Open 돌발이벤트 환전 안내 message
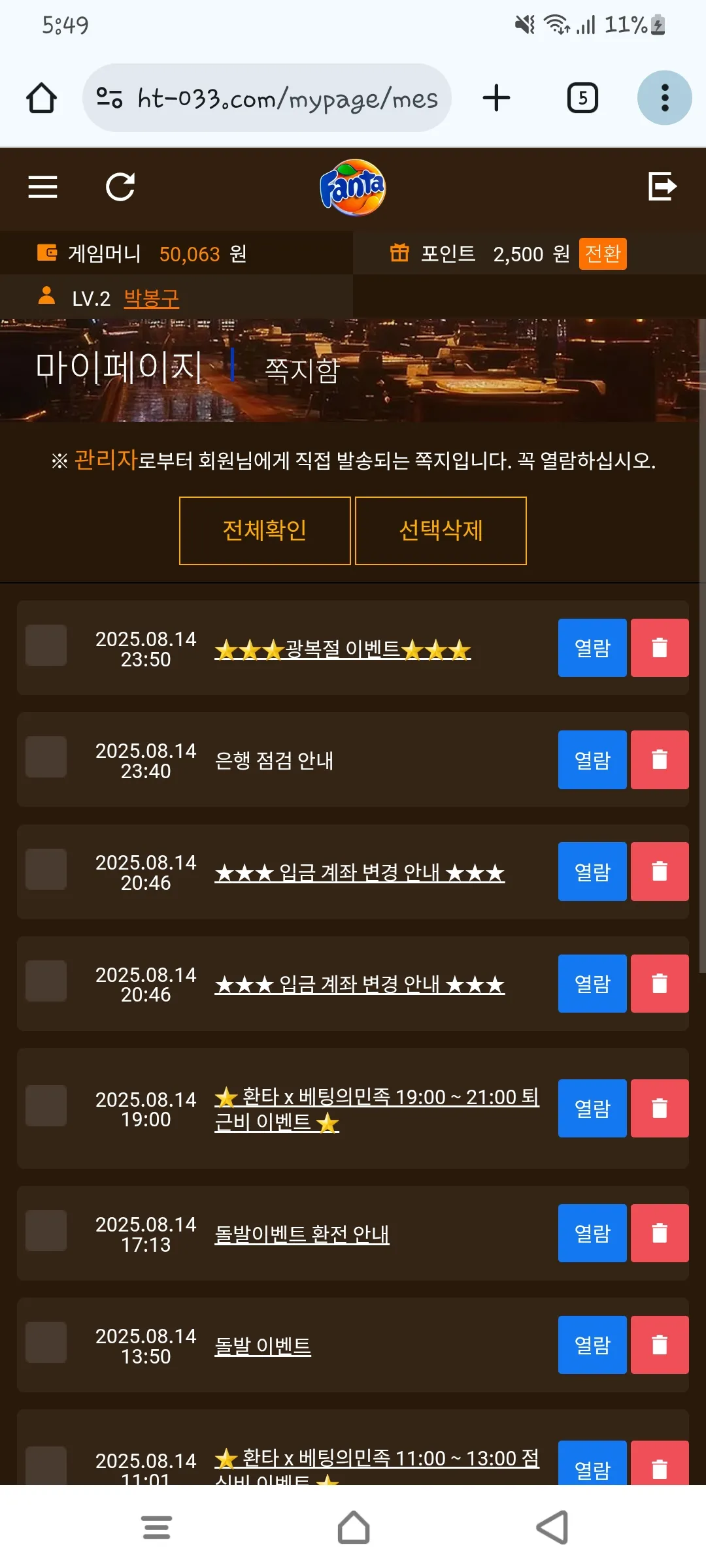706x1568 pixels. click(302, 1233)
